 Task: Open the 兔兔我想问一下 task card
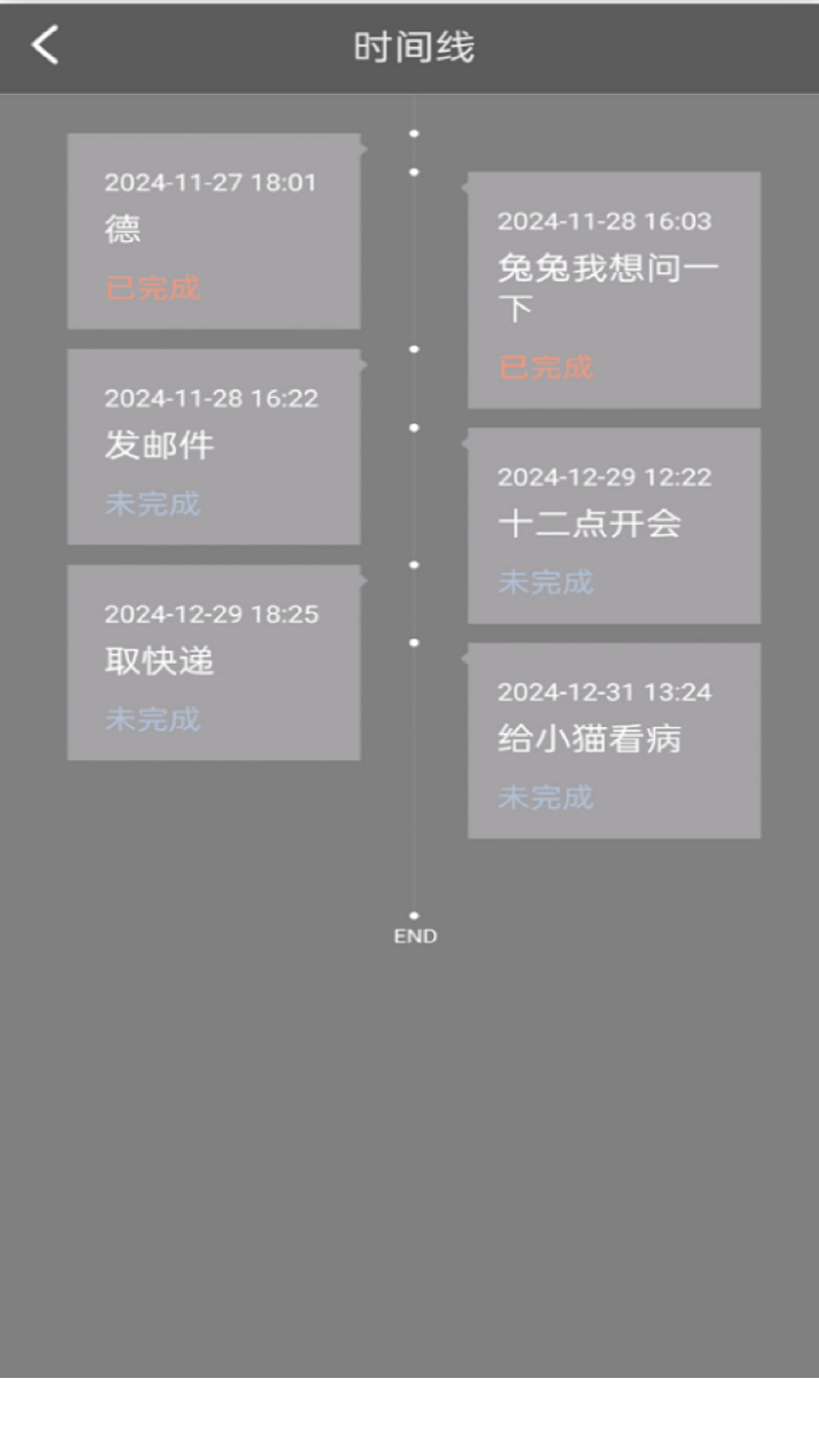tap(613, 290)
